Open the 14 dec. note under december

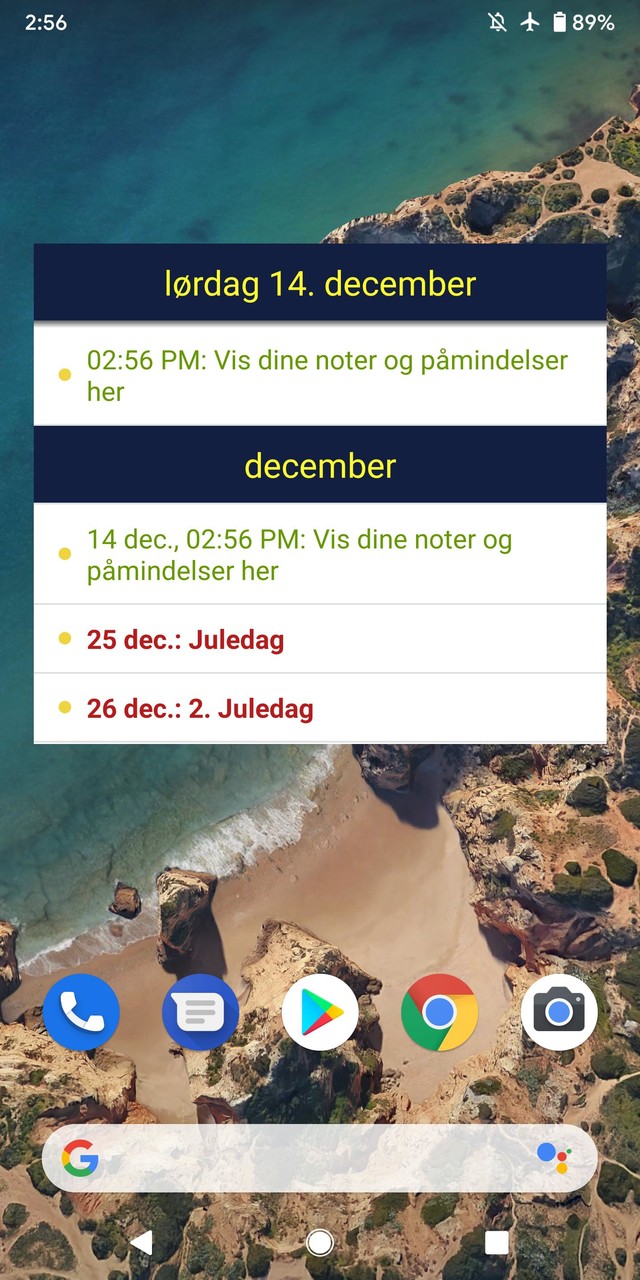coord(320,554)
